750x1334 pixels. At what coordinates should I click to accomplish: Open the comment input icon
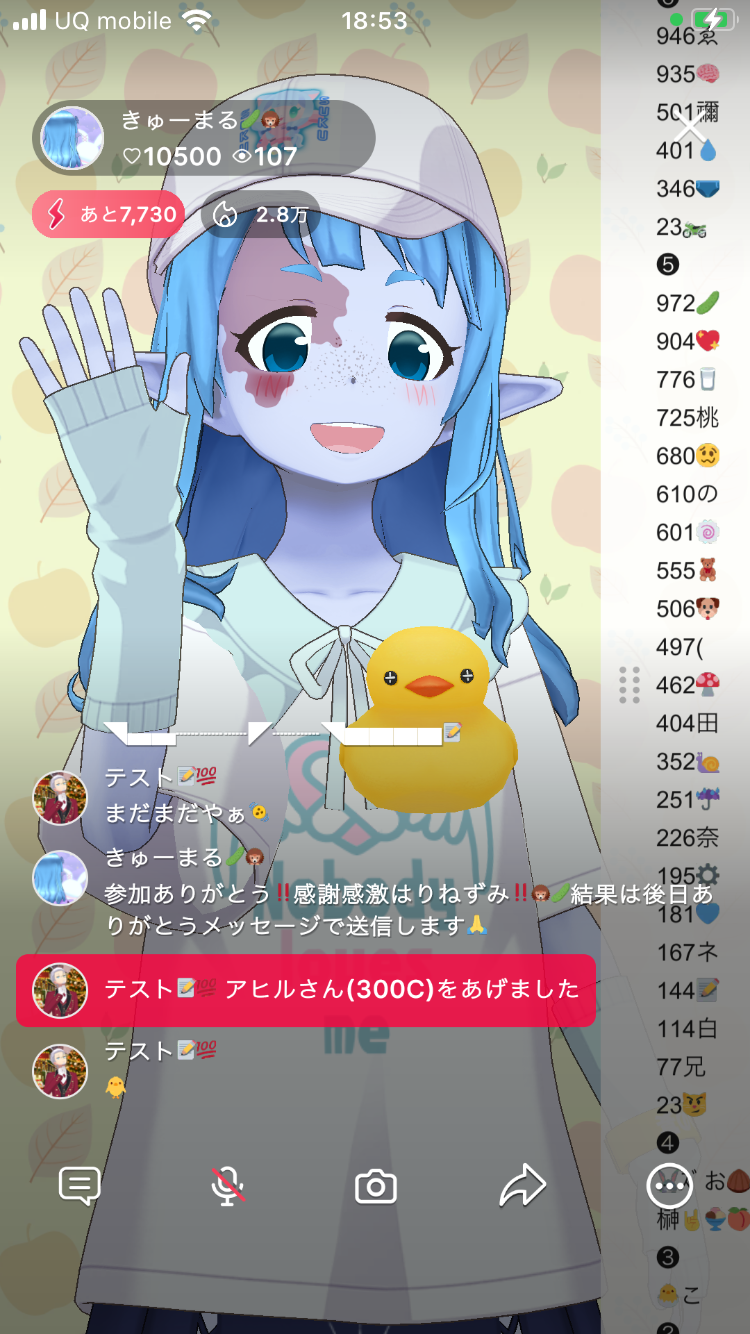[80, 1186]
